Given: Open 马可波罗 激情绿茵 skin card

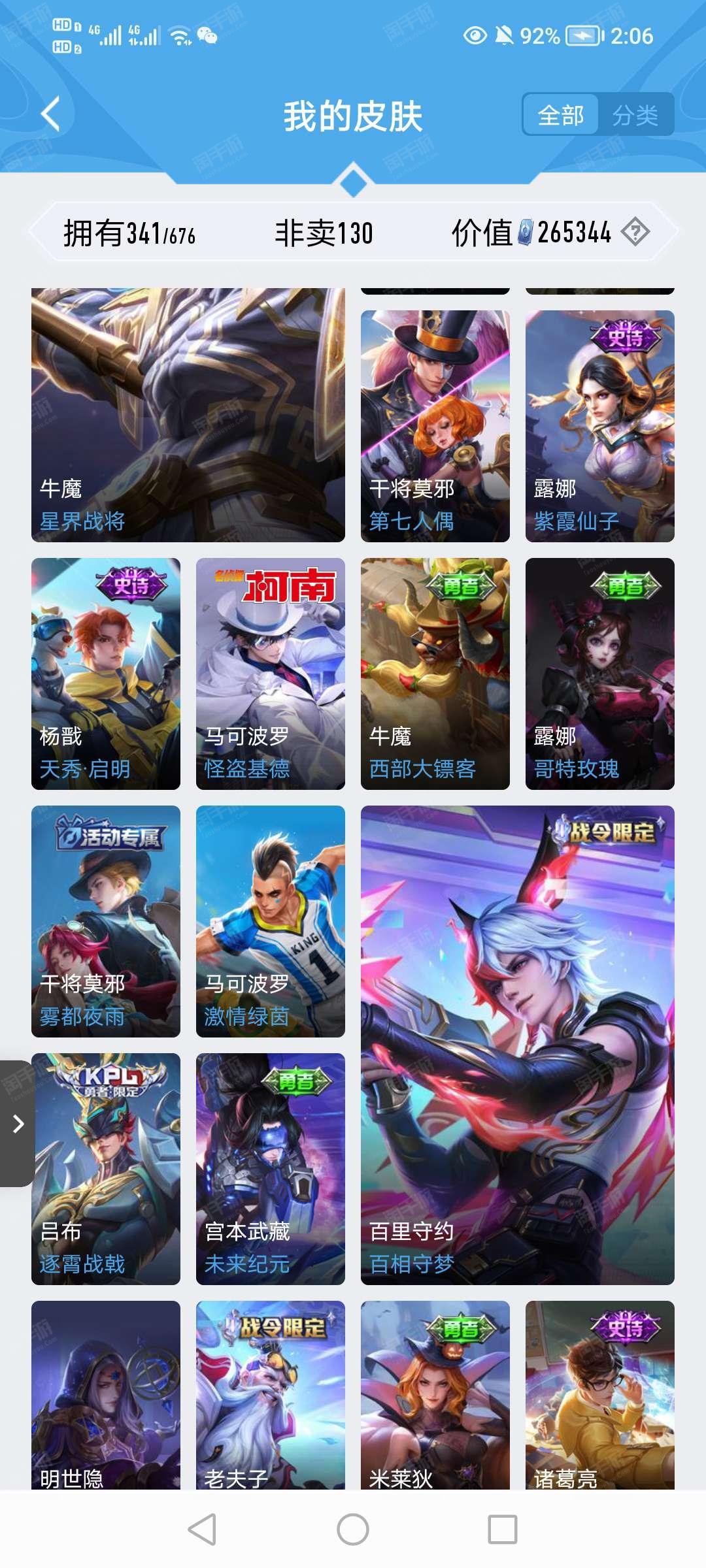Looking at the screenshot, I should pyautogui.click(x=271, y=921).
